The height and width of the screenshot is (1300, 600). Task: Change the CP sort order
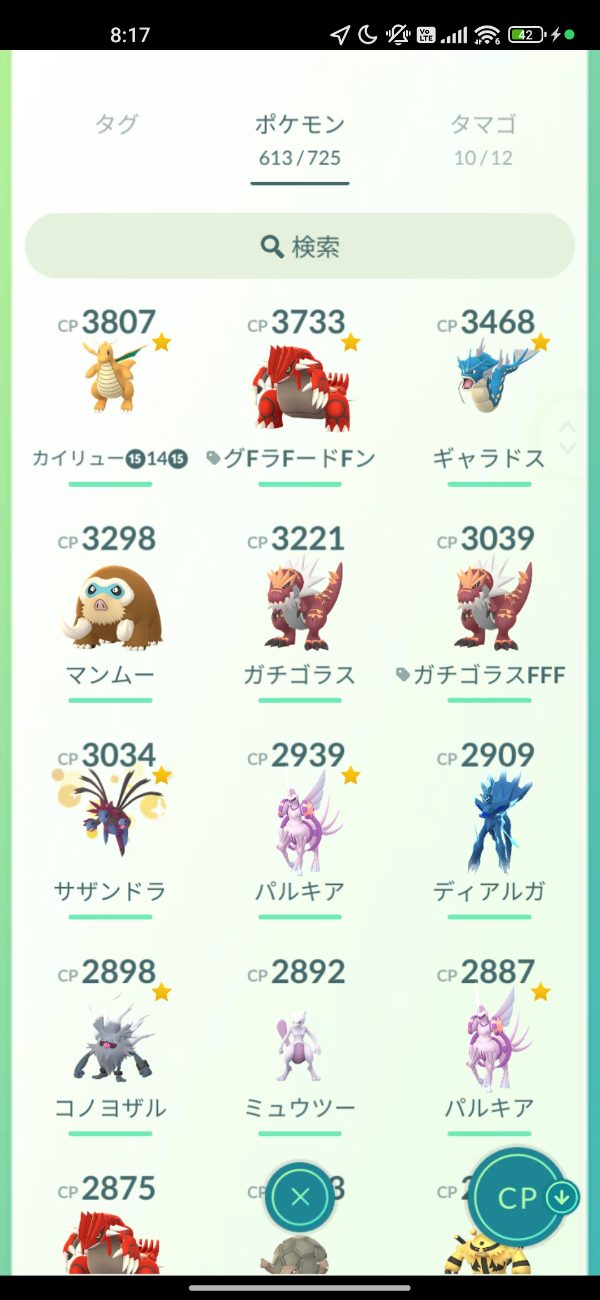click(x=518, y=1198)
